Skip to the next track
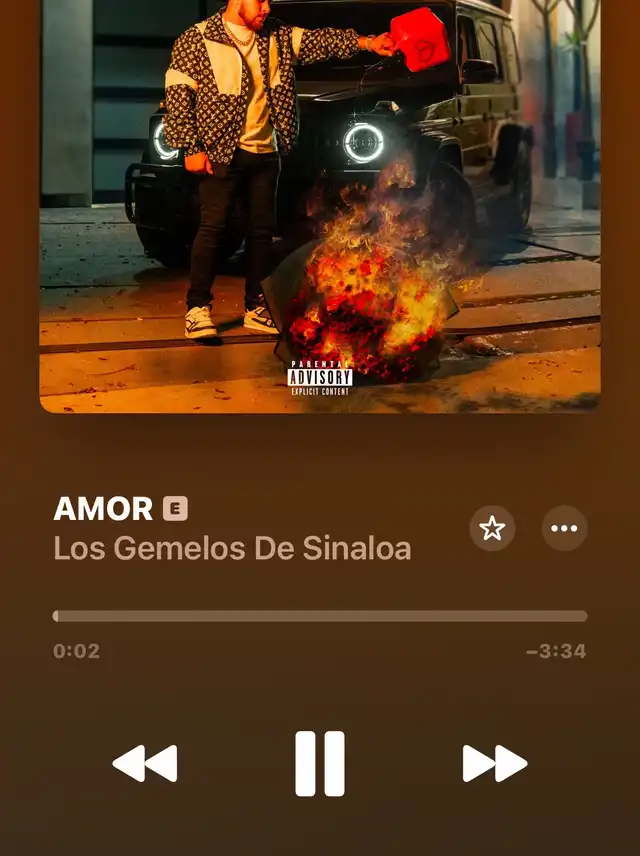 [x=495, y=764]
